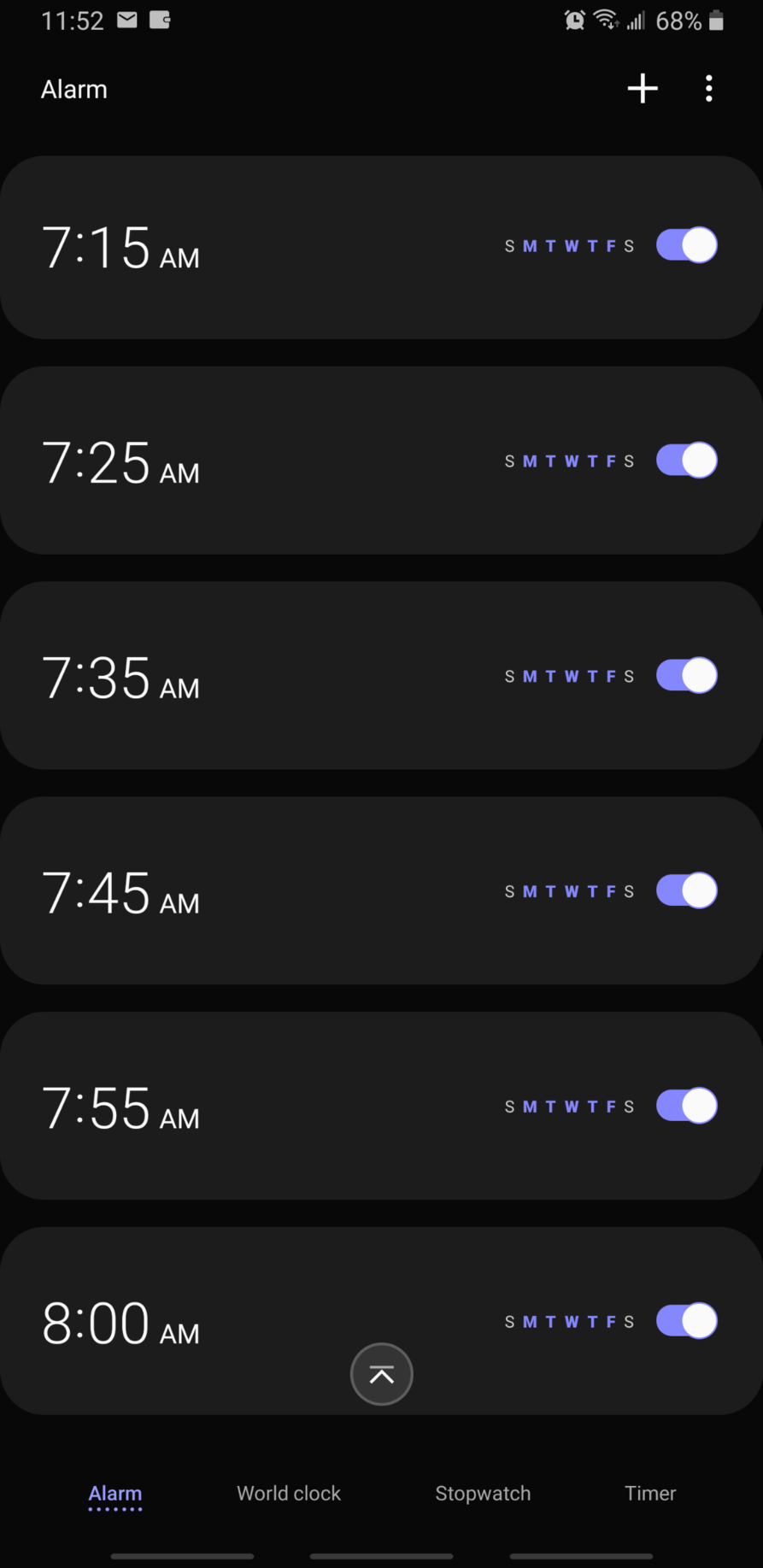
Task: Switch to the World clock tab
Action: tap(289, 1493)
